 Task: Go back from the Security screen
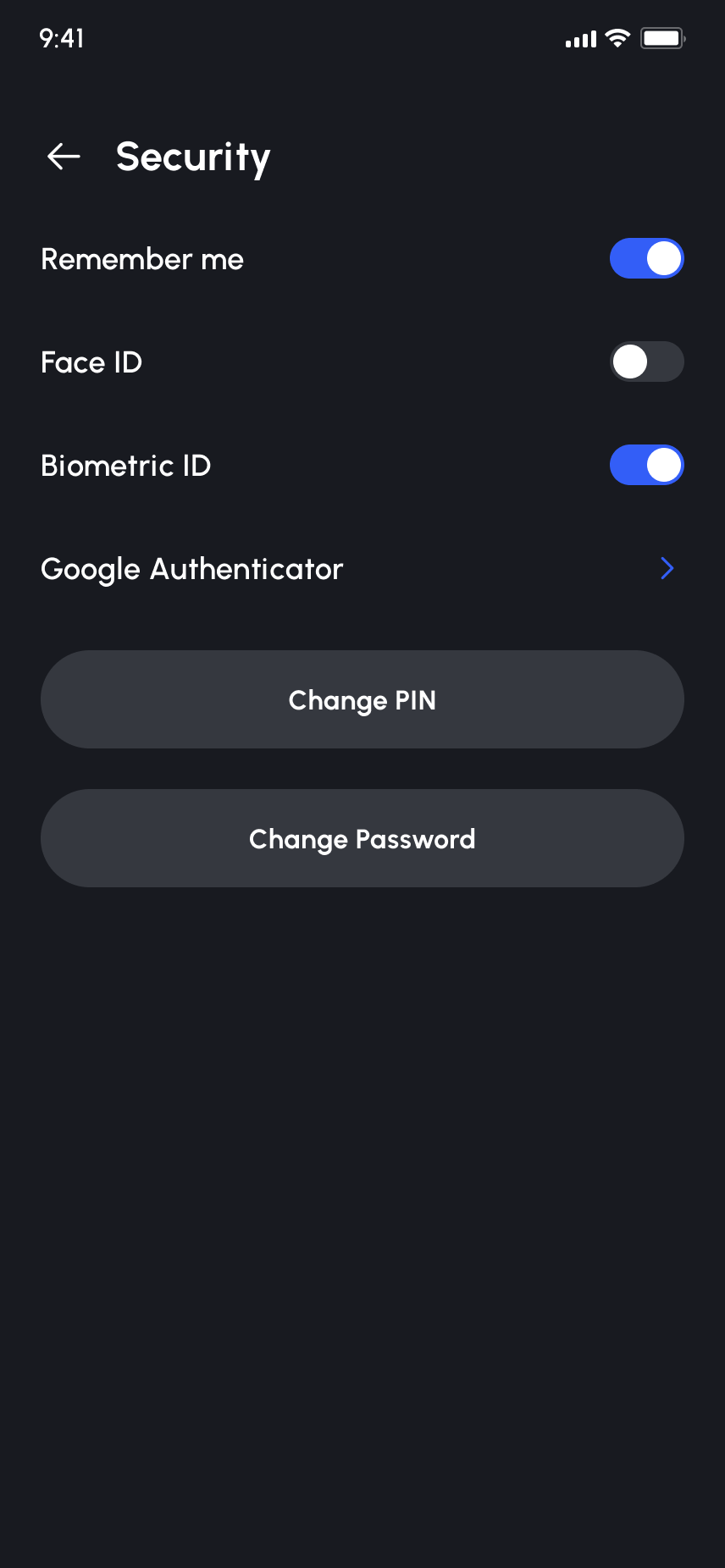pyautogui.click(x=64, y=157)
